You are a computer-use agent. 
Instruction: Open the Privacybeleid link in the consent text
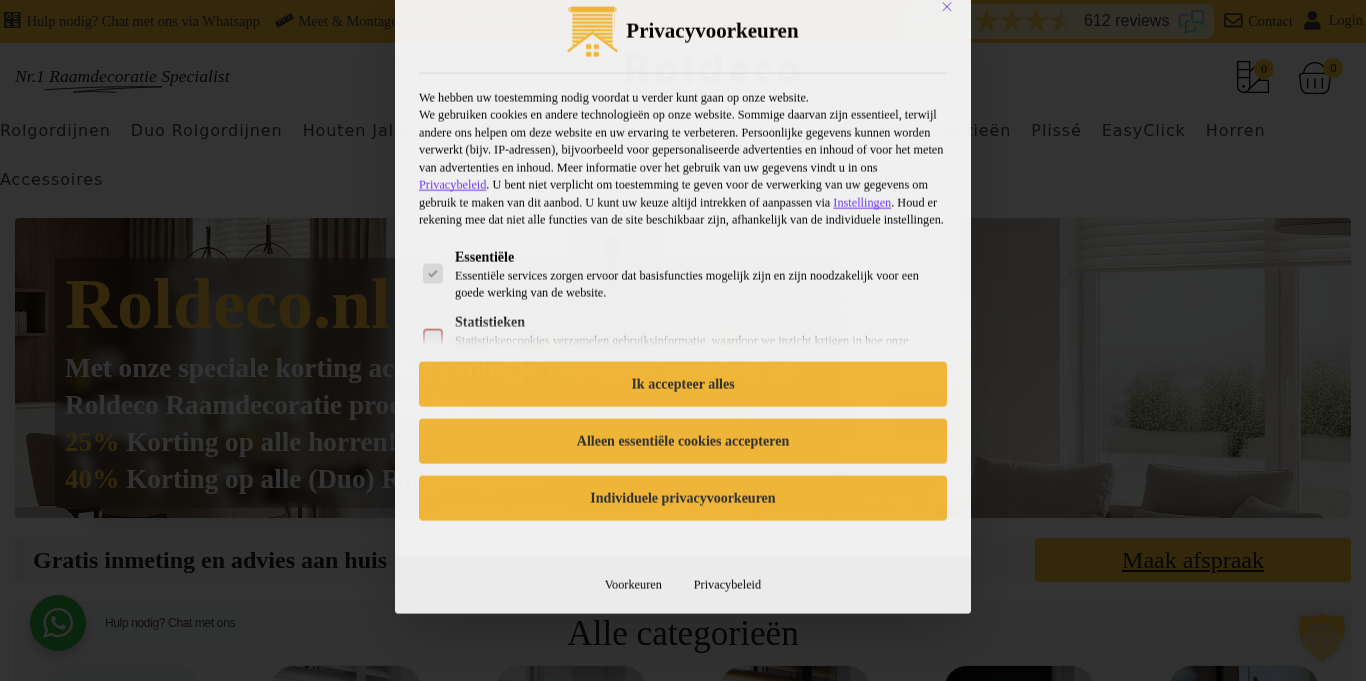[452, 185]
